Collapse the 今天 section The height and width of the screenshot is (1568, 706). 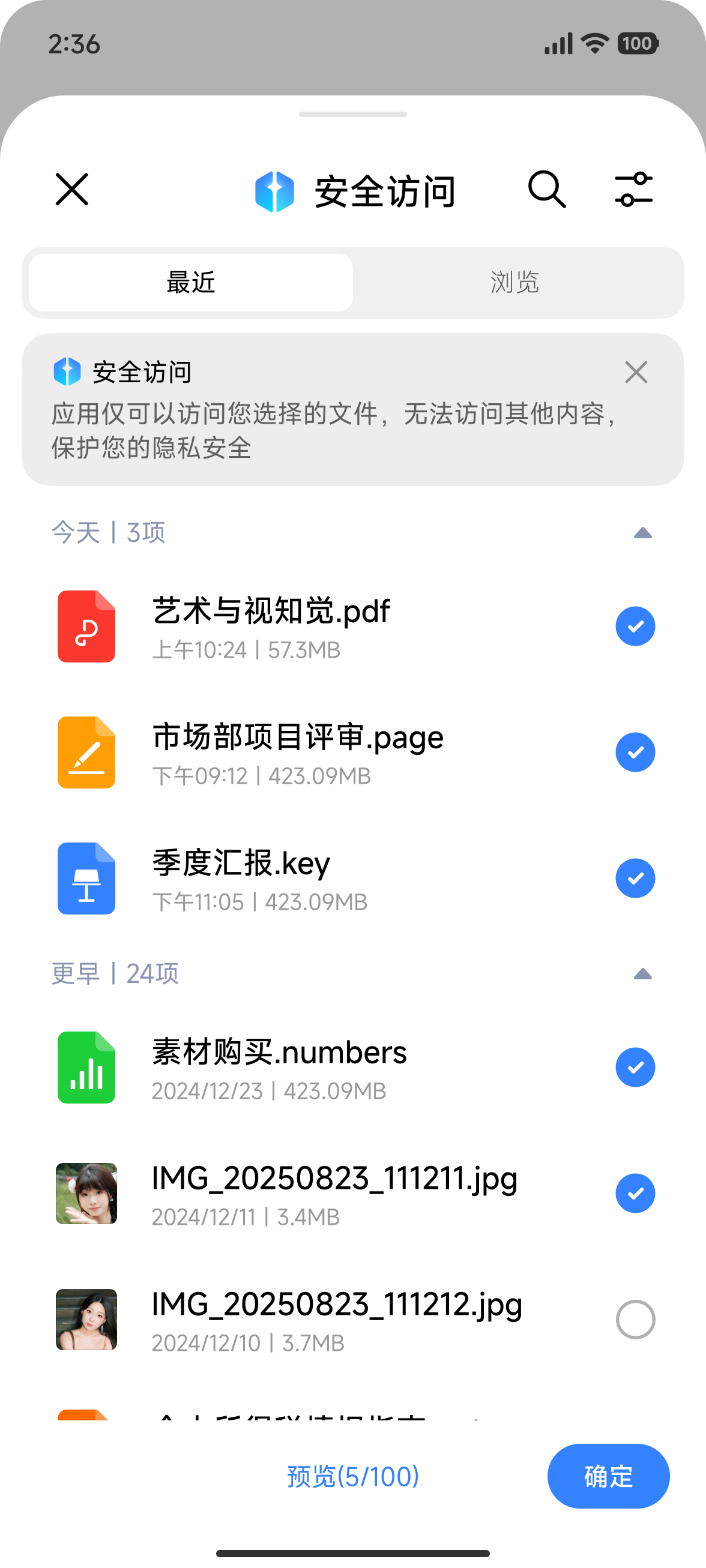point(642,533)
